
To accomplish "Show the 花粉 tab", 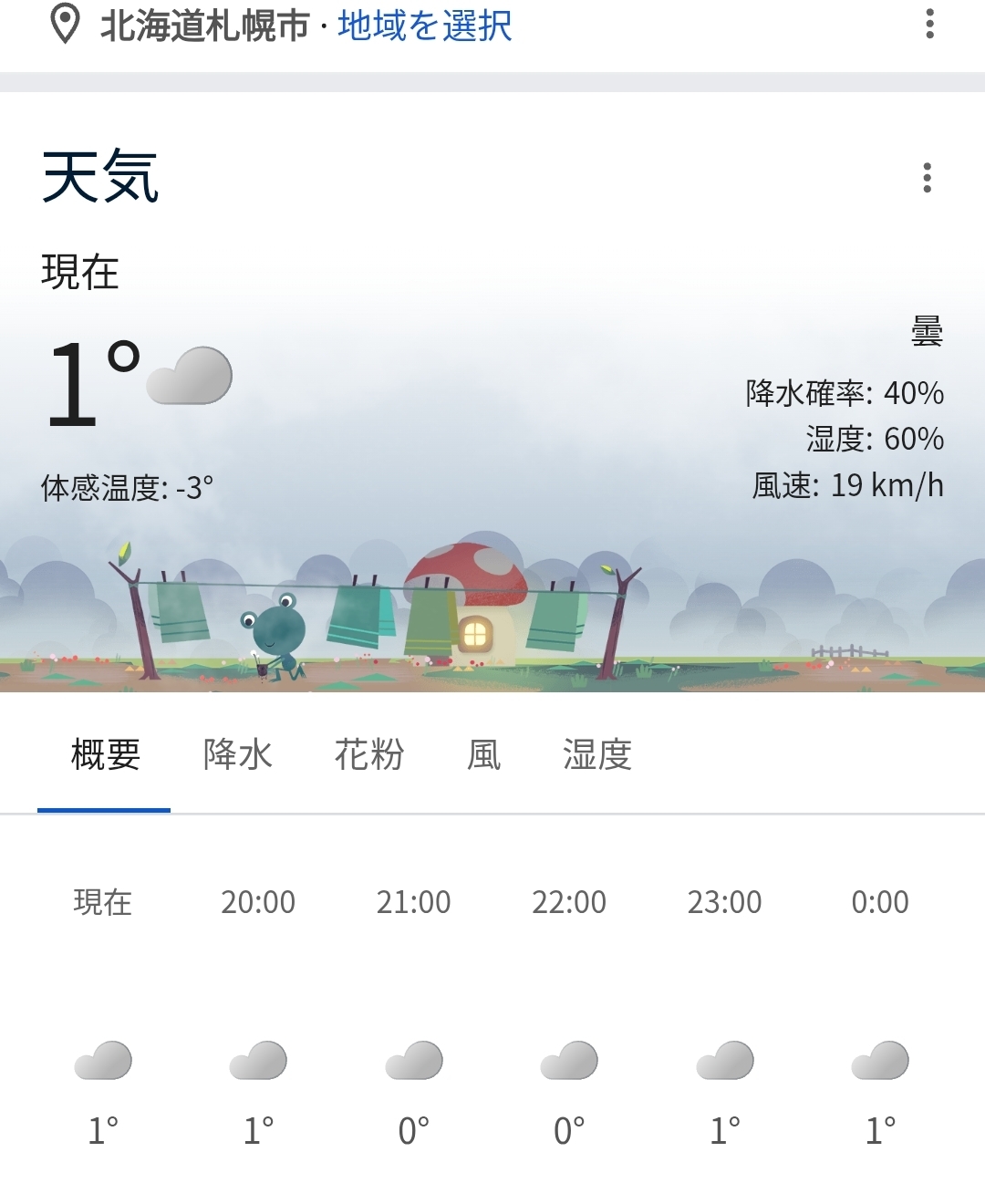I will [368, 755].
